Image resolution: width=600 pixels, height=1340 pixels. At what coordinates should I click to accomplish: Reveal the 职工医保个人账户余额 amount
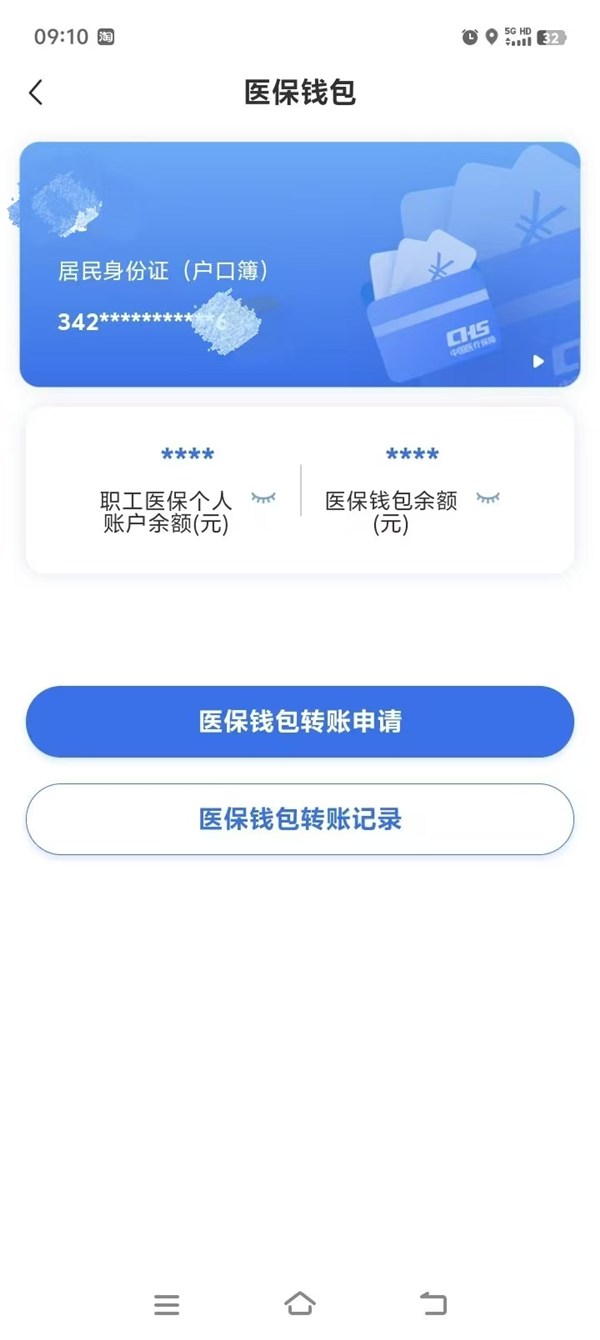[263, 498]
